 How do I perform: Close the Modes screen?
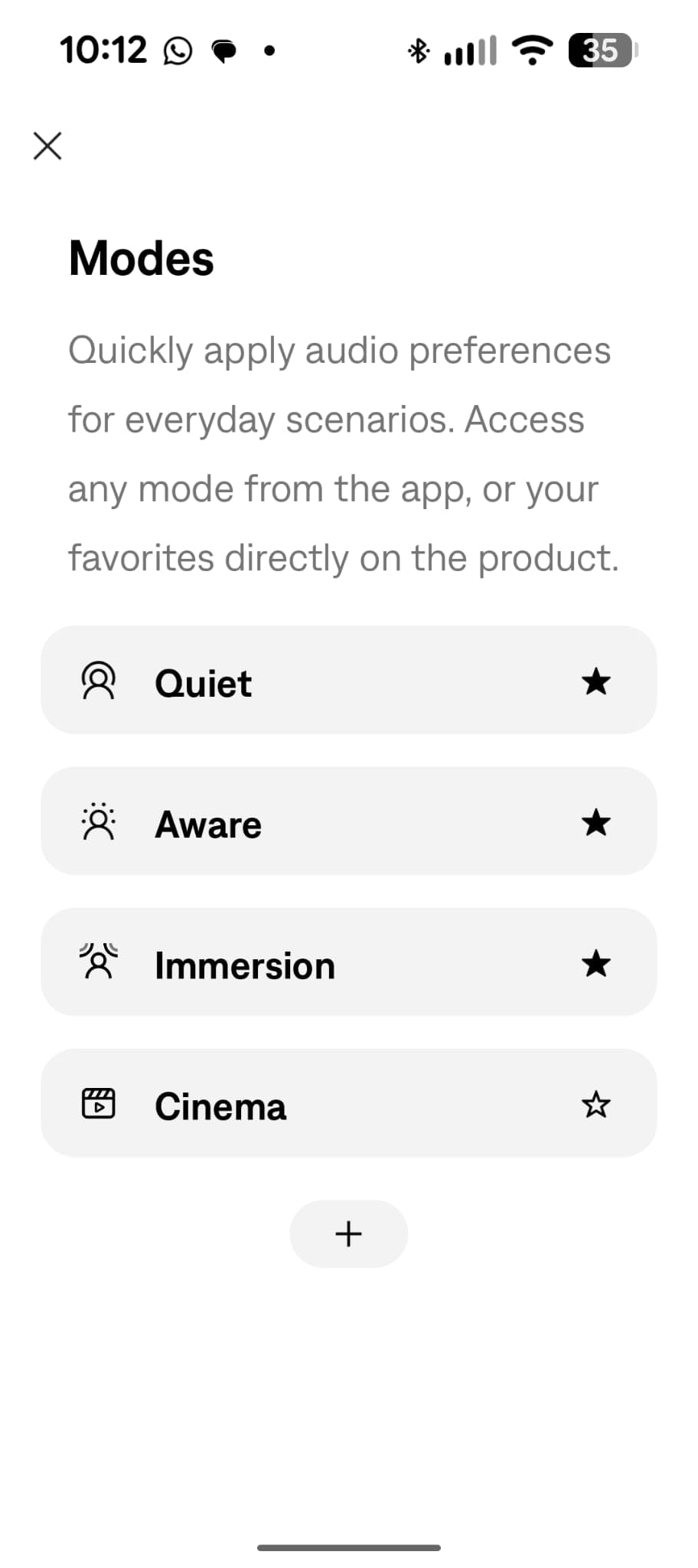47,145
